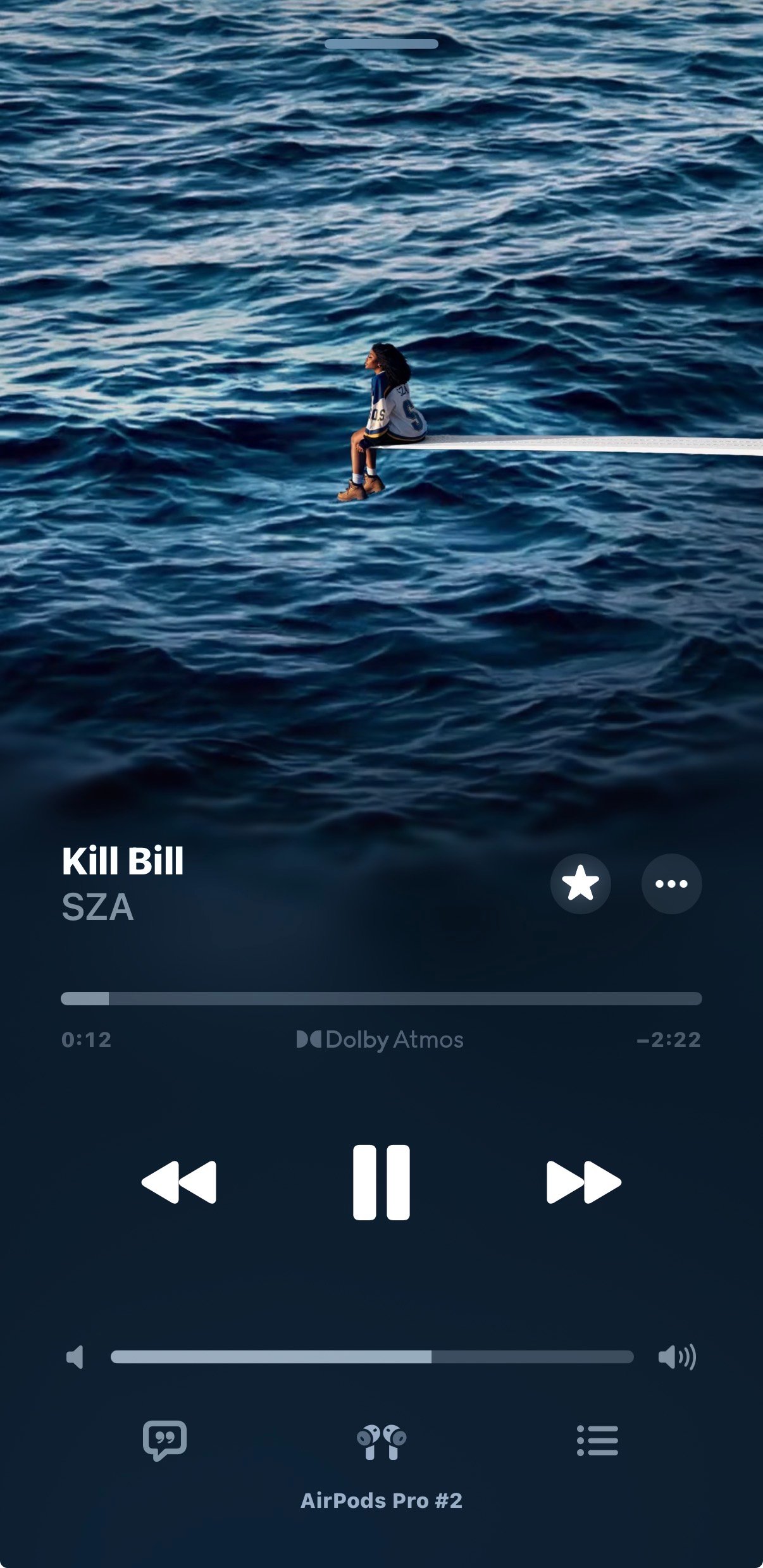Open AirPods Pro #2 audio output options
The image size is (763, 1568).
tap(381, 1443)
